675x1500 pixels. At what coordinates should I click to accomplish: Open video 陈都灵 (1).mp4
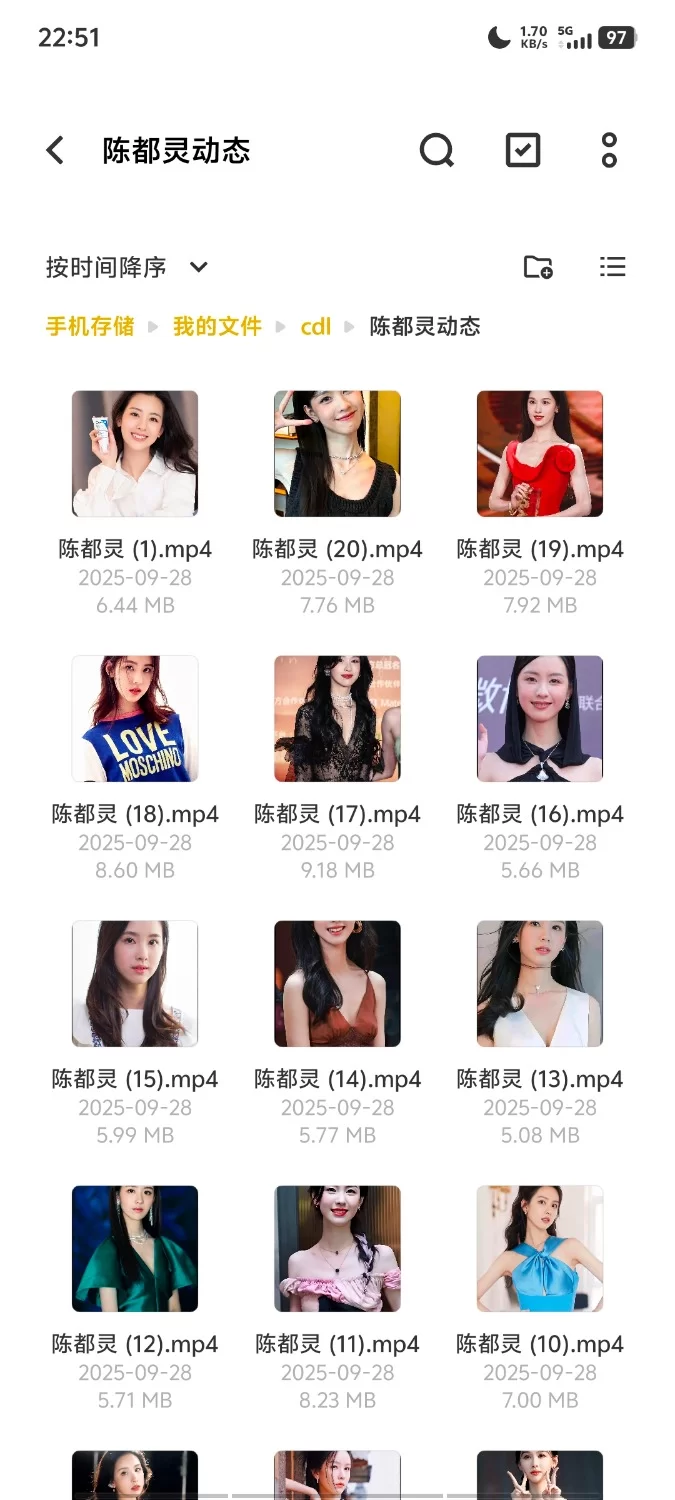[135, 454]
